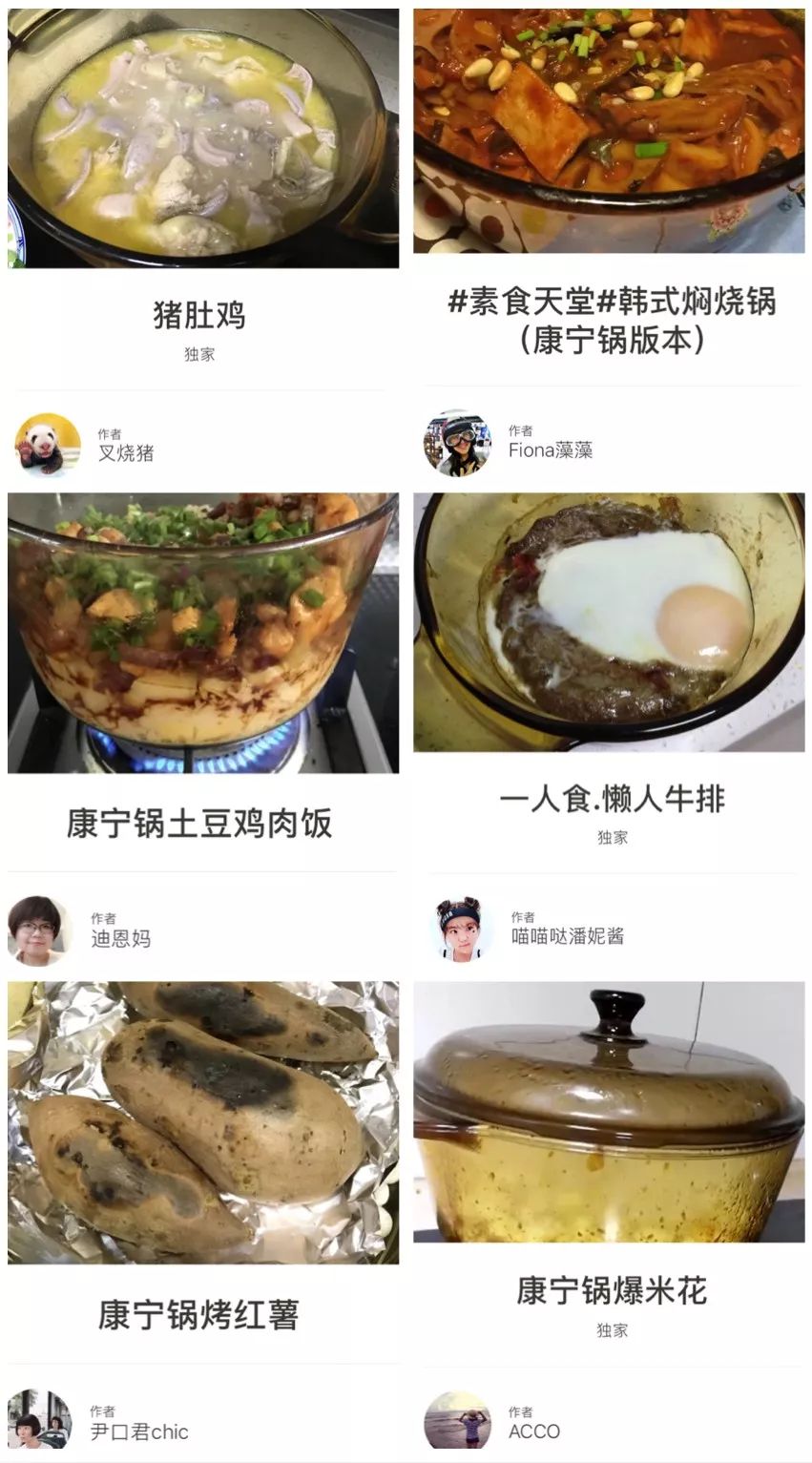Click the pig stomach chicken soup photo
The height and width of the screenshot is (1463, 812).
202,134
